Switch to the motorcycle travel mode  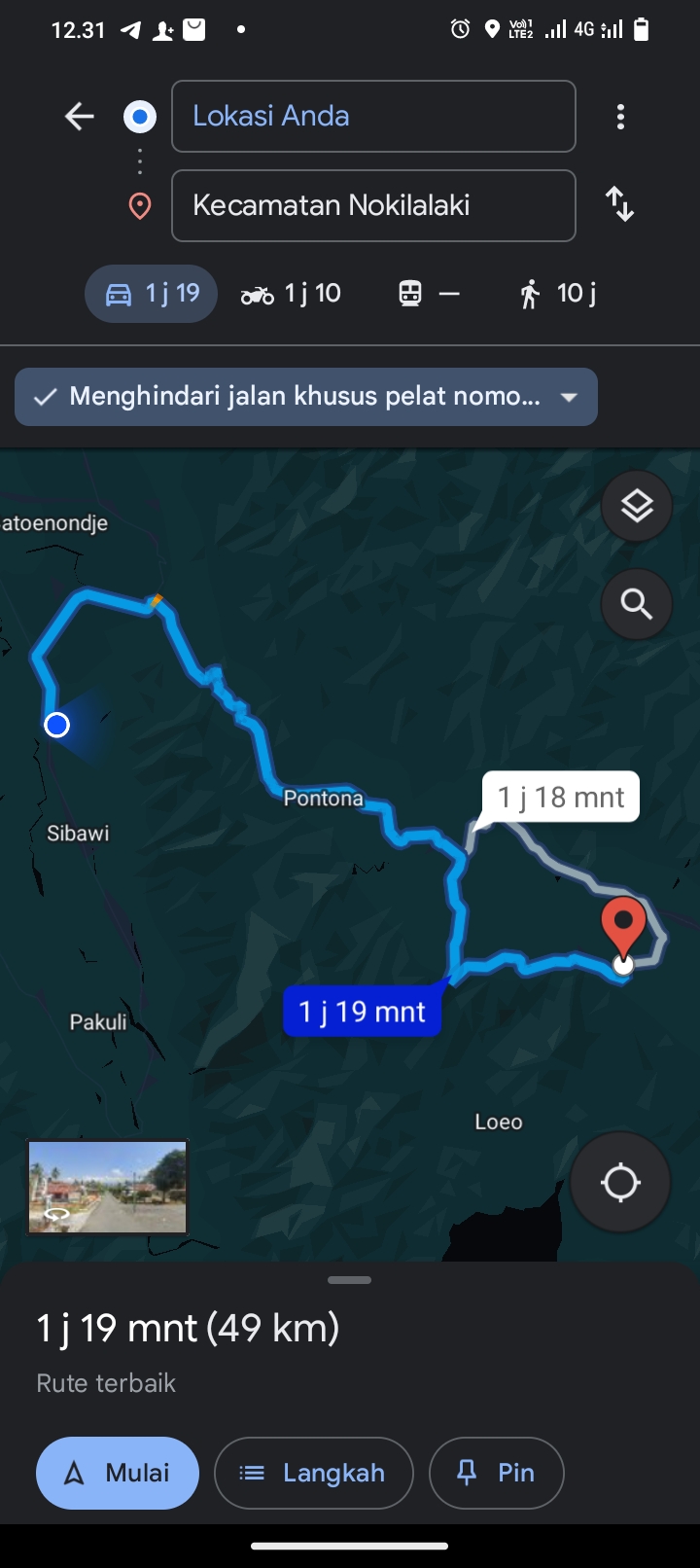(291, 294)
